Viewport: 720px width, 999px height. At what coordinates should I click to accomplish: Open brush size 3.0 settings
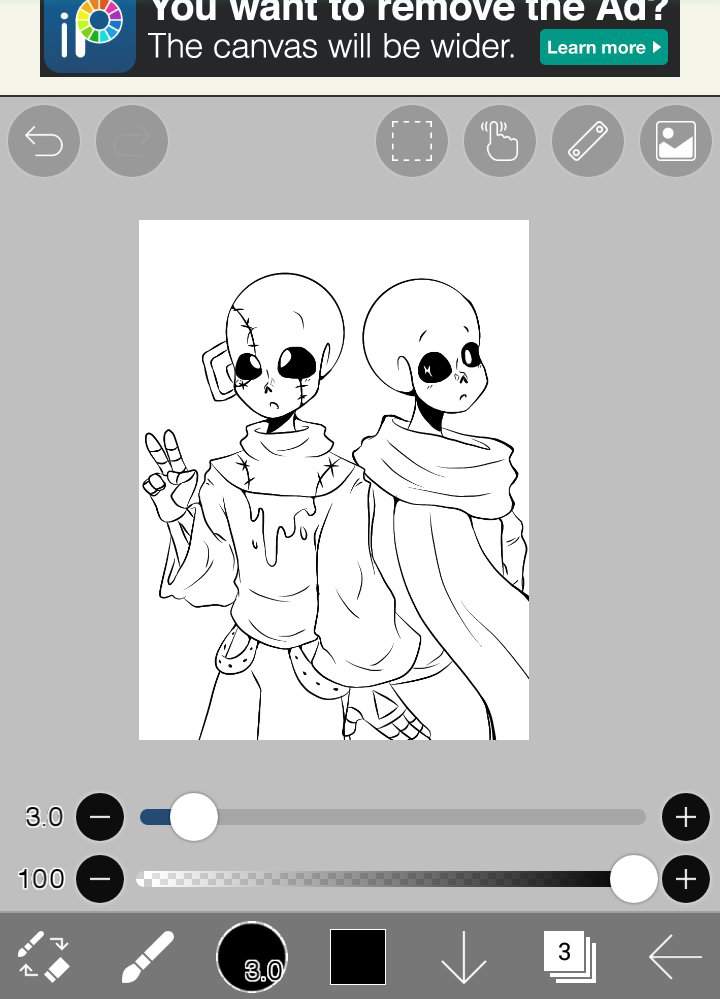[x=252, y=957]
